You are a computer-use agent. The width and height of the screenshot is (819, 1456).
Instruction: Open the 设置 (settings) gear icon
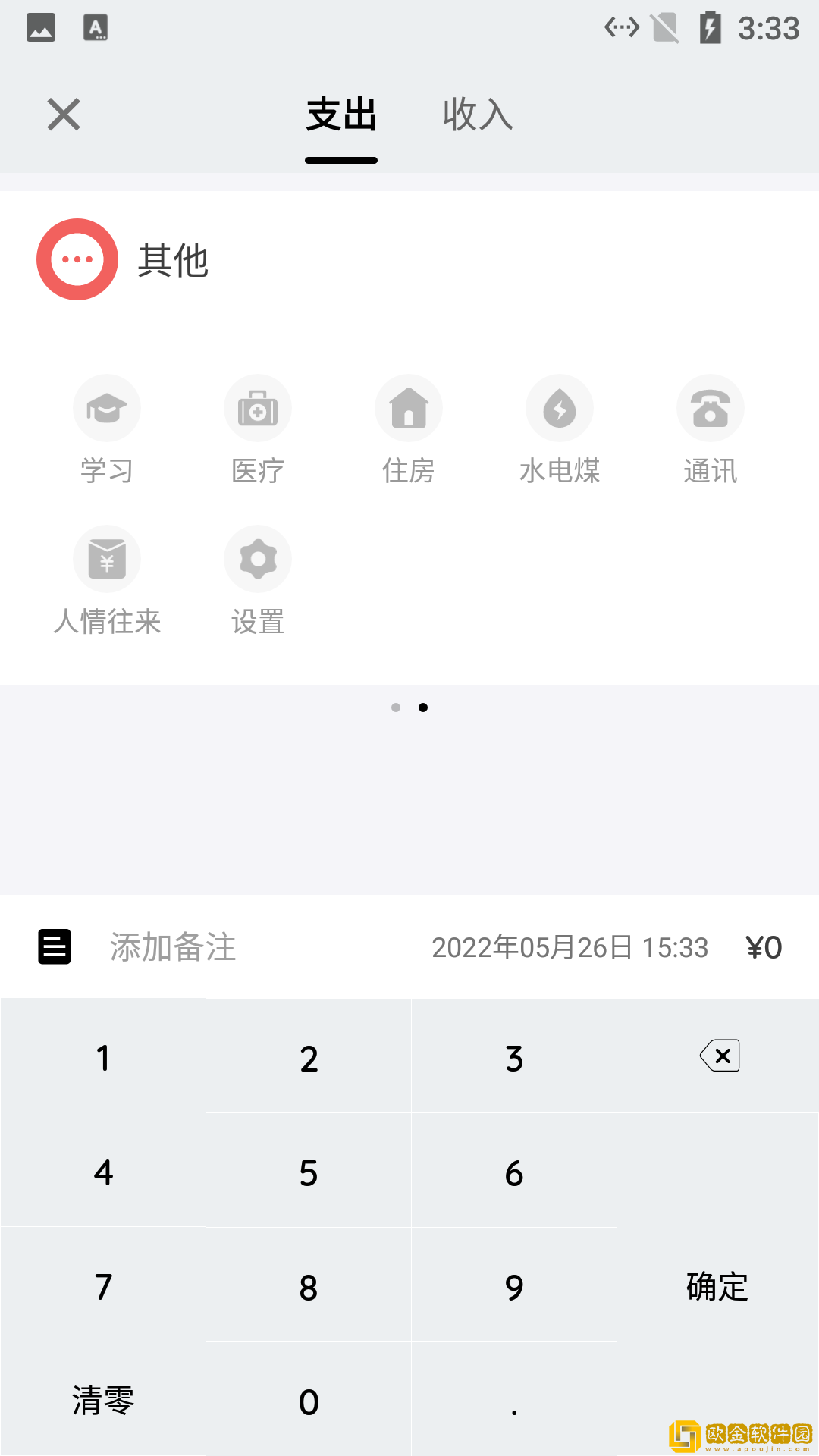pos(257,559)
